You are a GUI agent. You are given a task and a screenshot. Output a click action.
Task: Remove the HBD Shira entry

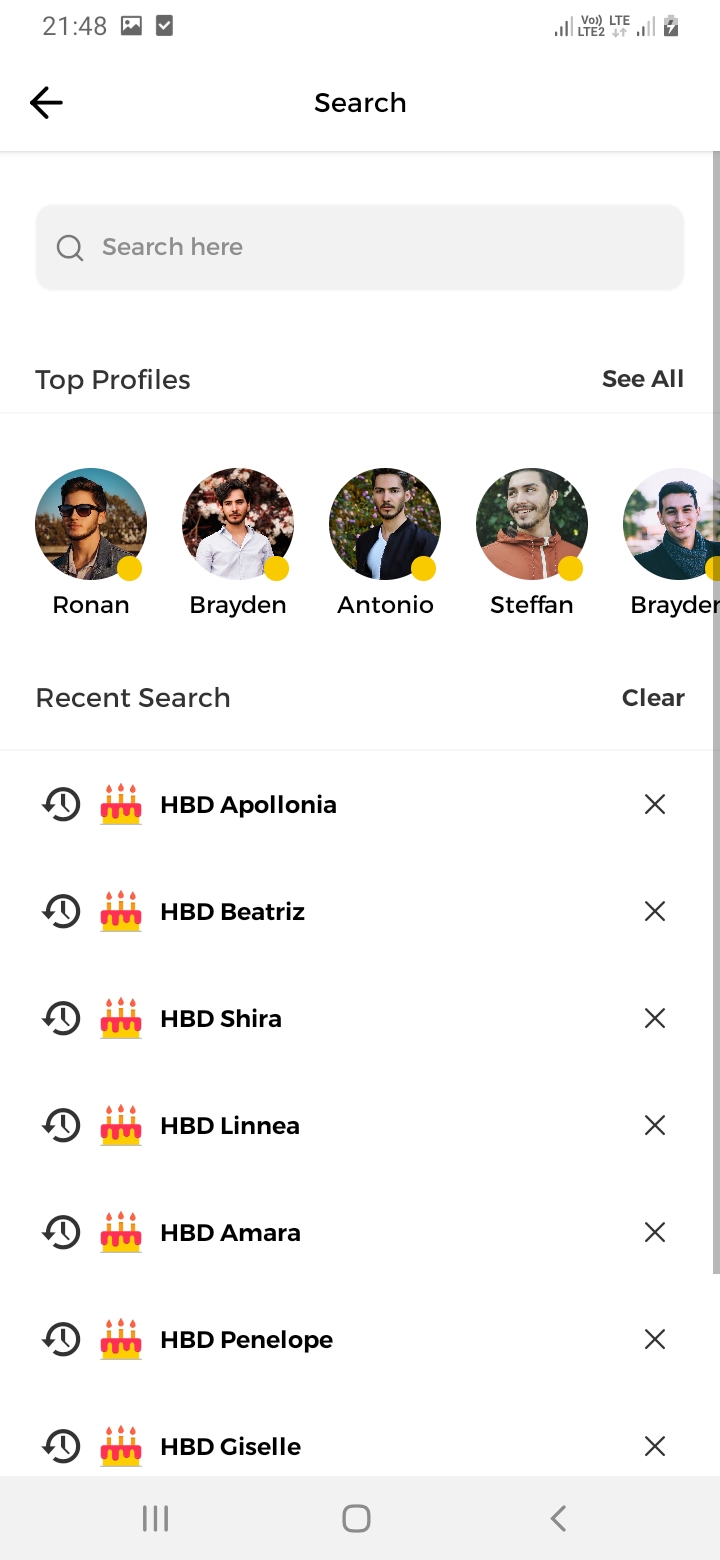tap(655, 1018)
